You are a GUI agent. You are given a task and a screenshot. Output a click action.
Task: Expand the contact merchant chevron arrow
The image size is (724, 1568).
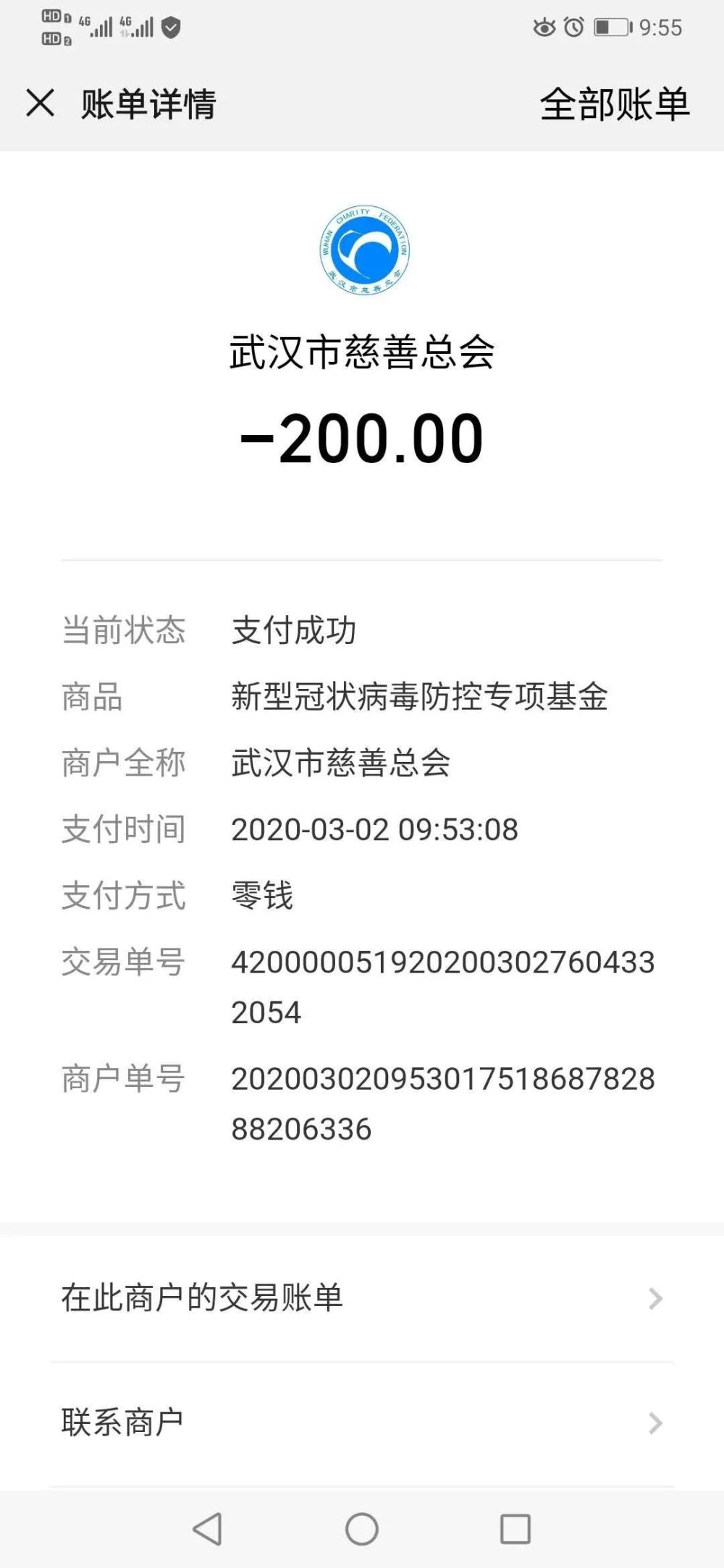click(654, 1423)
